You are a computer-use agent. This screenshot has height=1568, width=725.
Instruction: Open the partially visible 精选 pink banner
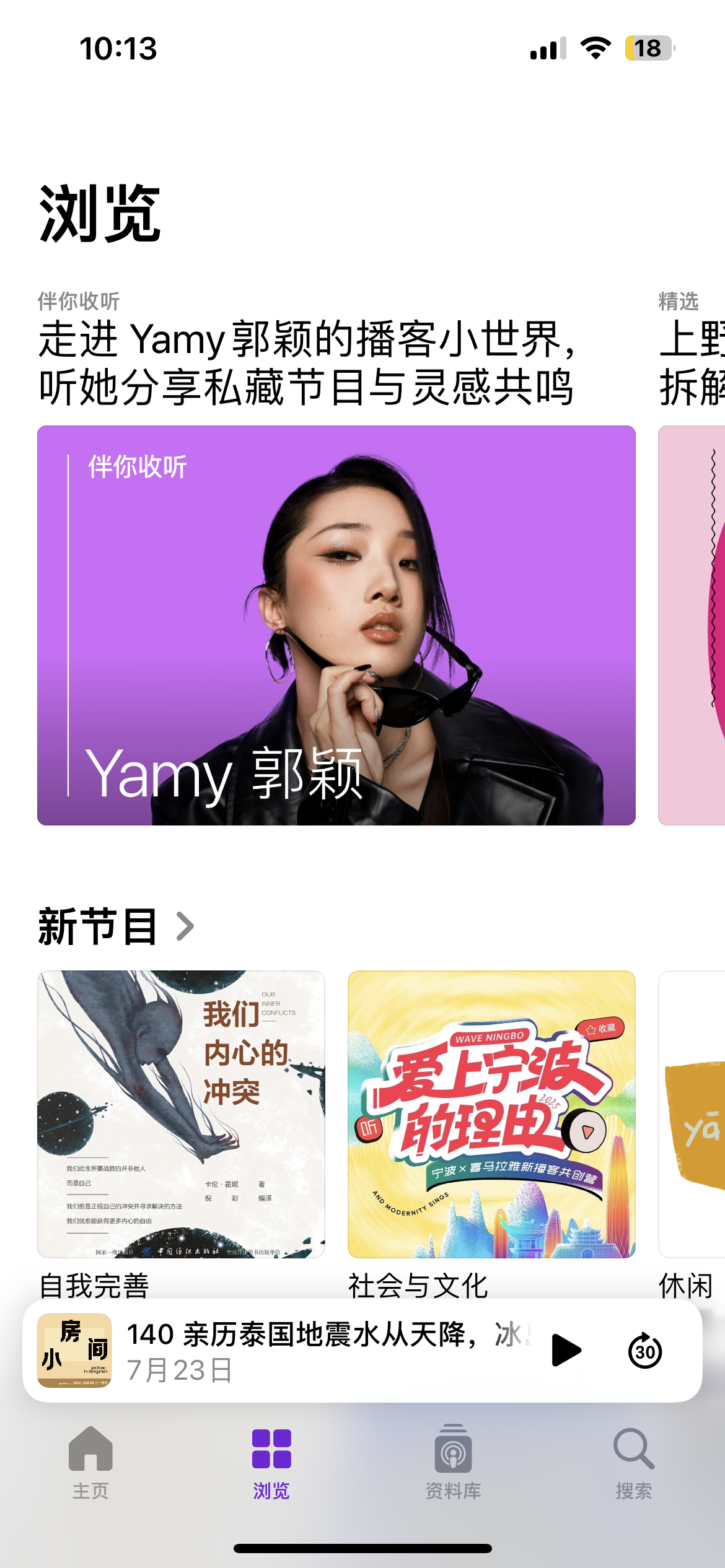click(x=692, y=625)
